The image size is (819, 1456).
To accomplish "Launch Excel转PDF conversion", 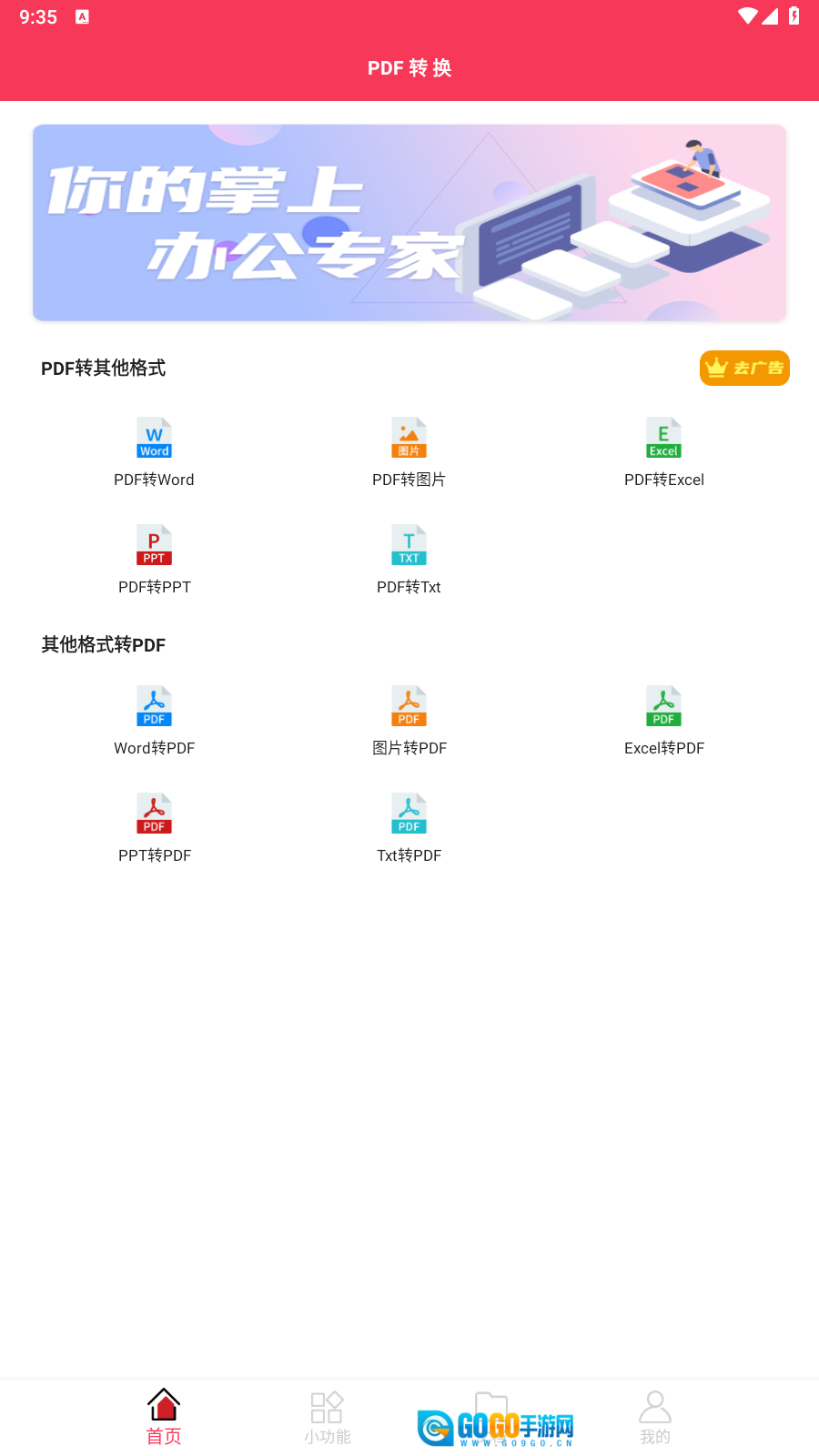I will (x=663, y=721).
